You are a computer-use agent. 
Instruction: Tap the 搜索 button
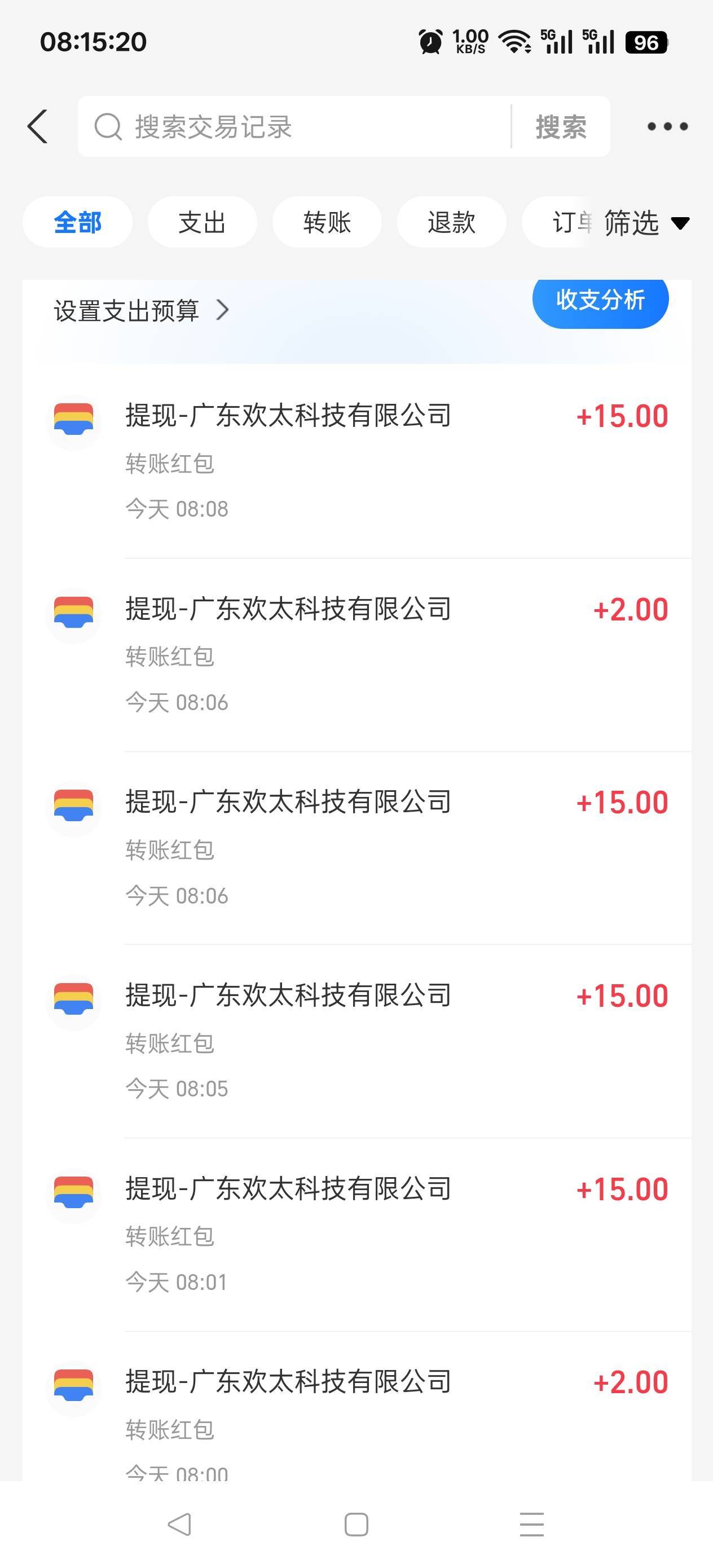coord(560,126)
